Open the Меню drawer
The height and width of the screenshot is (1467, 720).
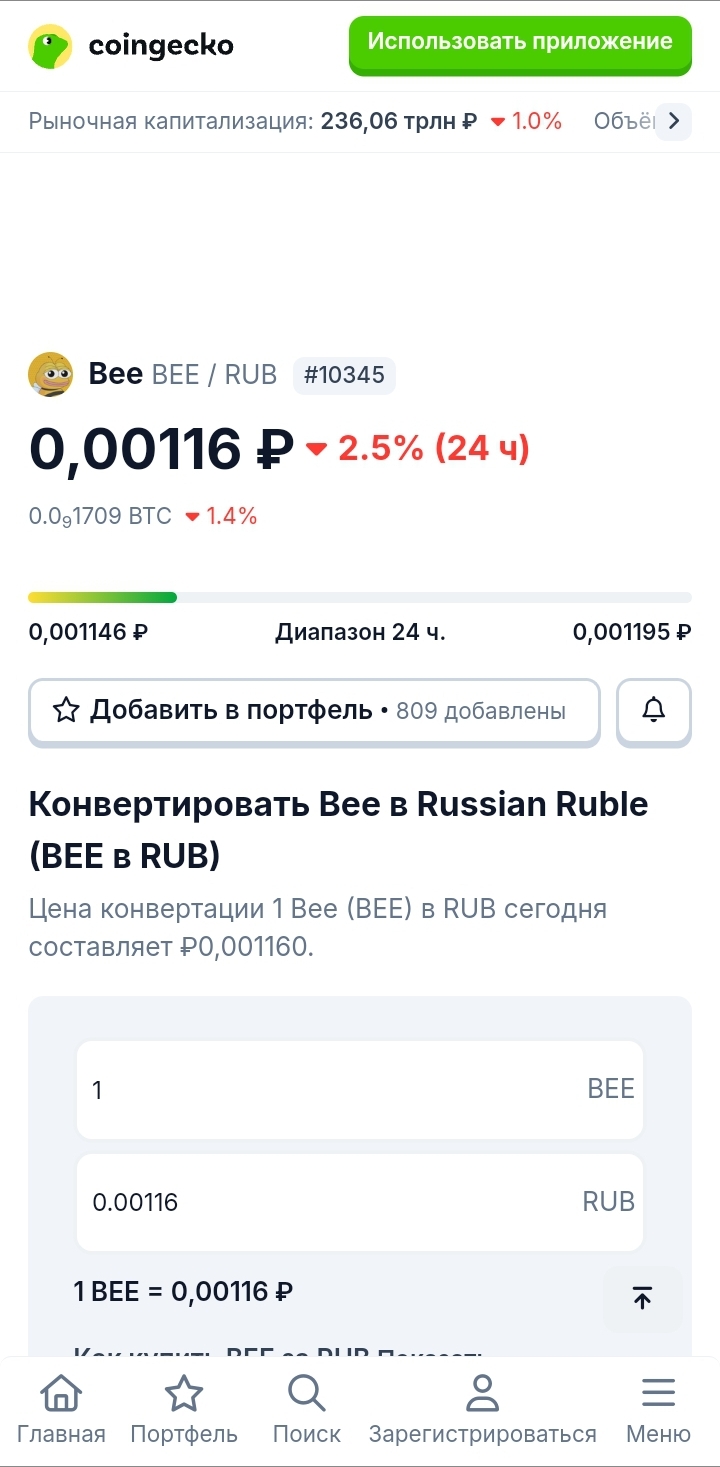pos(658,1410)
